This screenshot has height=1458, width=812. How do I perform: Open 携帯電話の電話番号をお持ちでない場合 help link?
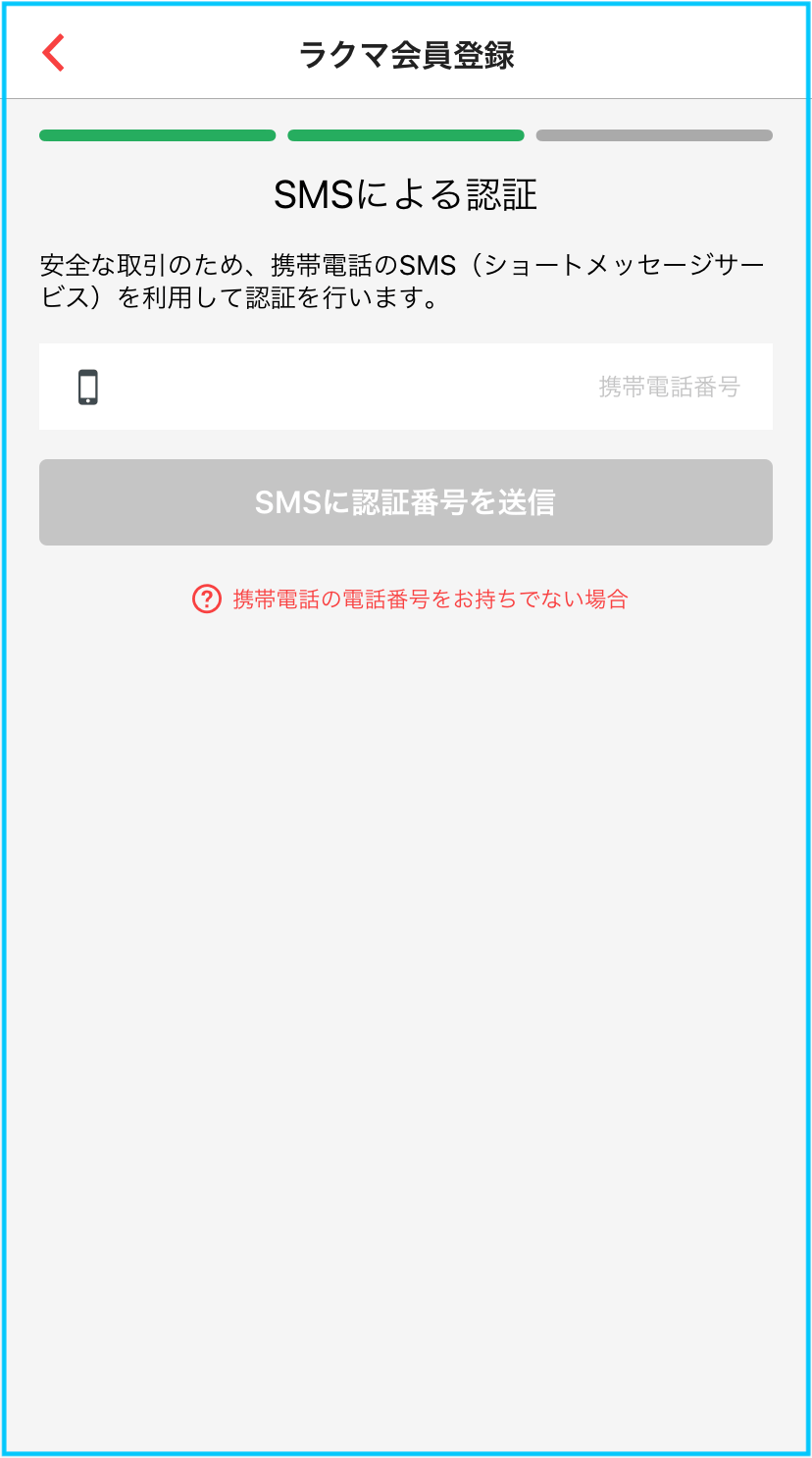click(x=410, y=599)
